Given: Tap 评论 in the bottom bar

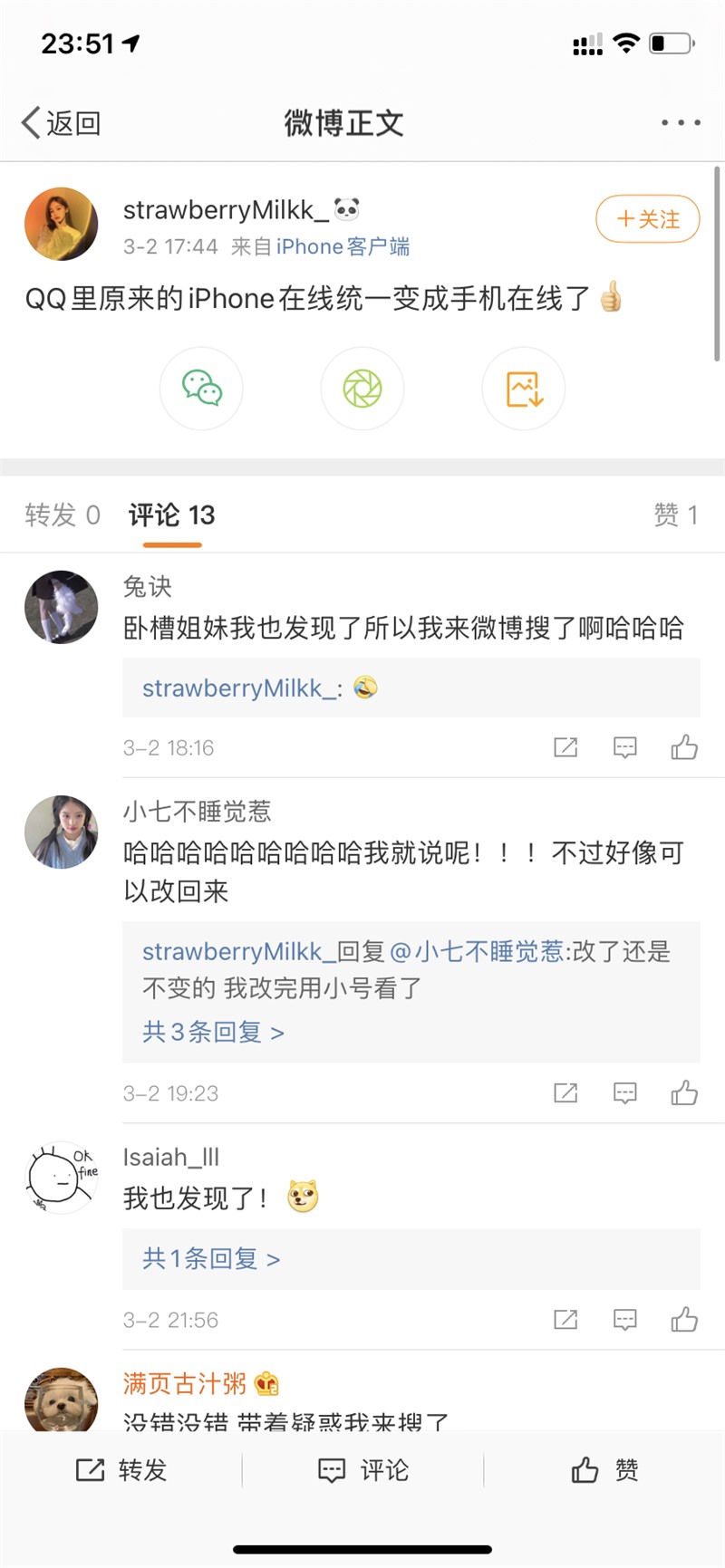Looking at the screenshot, I should [363, 1469].
